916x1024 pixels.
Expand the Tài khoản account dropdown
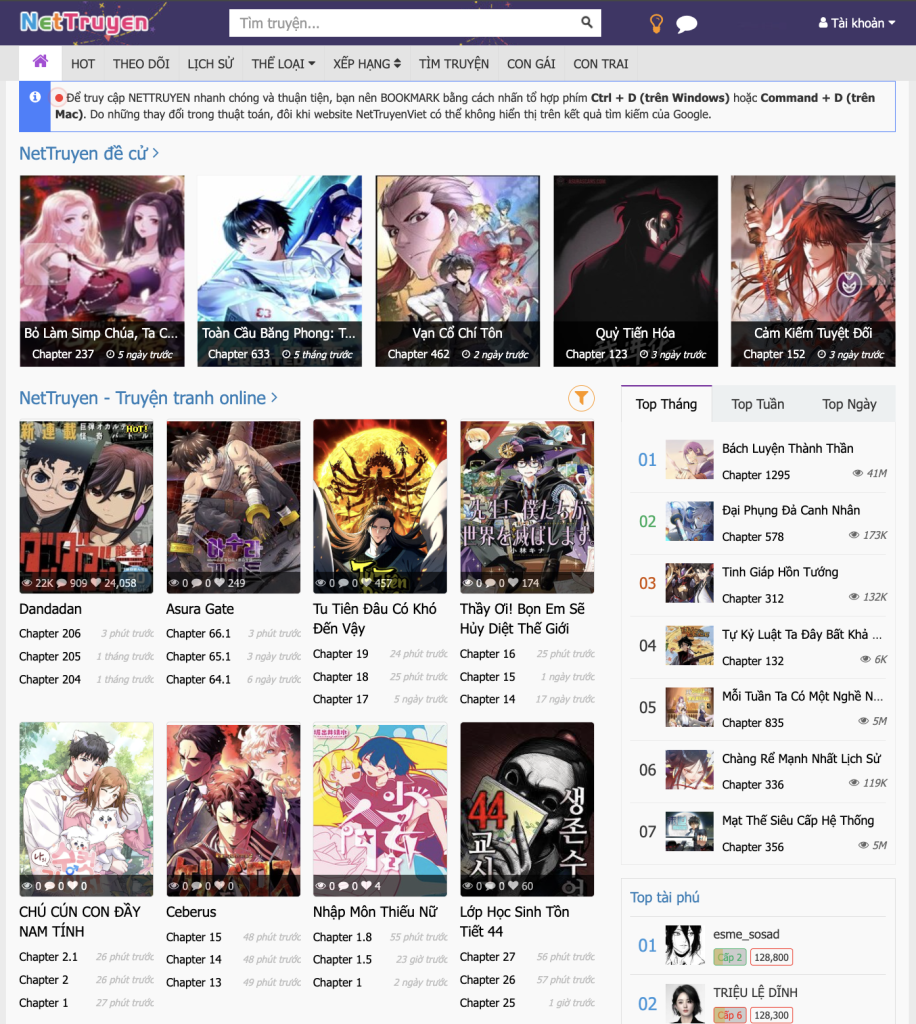[x=857, y=23]
